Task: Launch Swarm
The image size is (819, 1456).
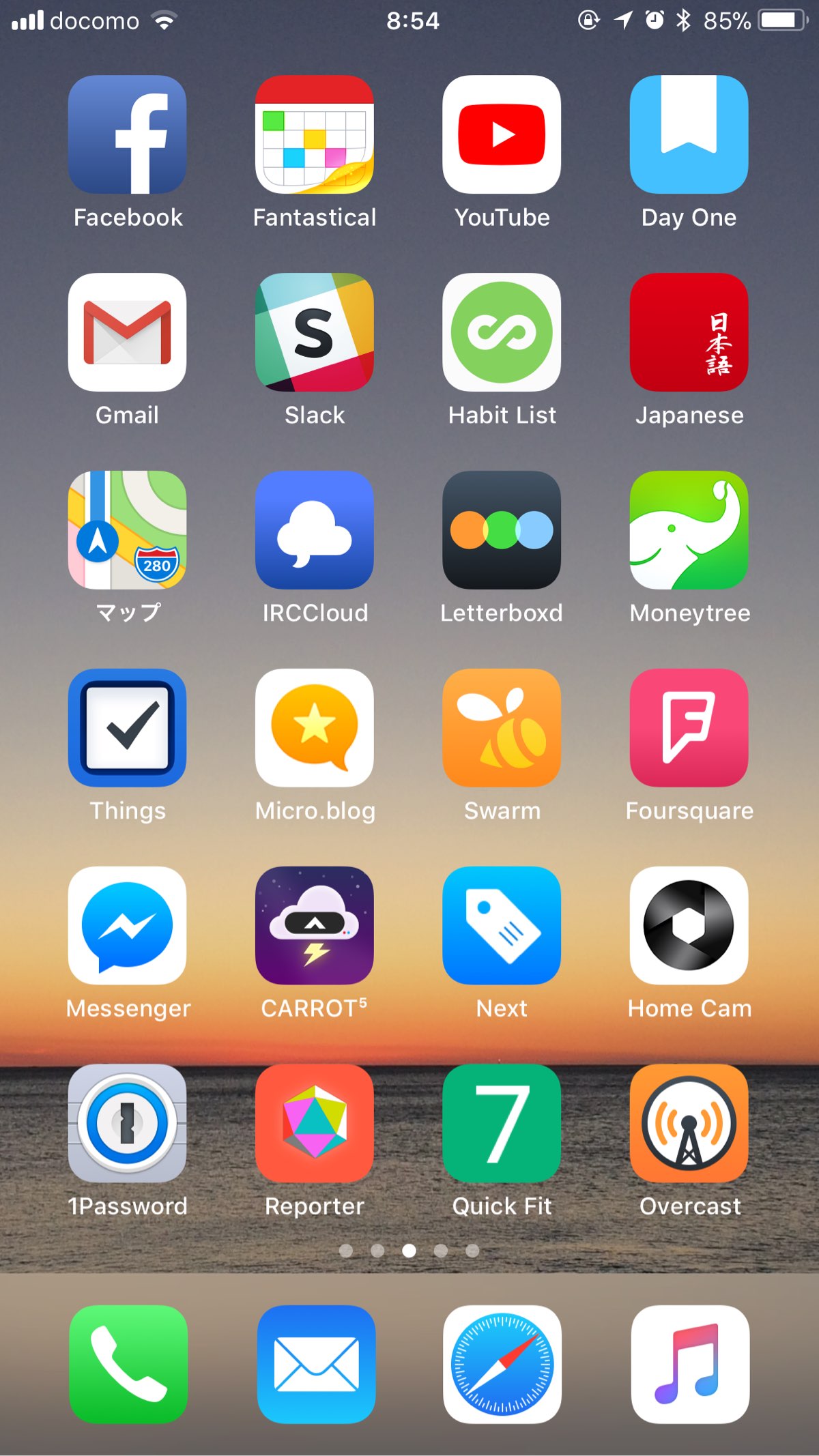Action: pos(502,728)
